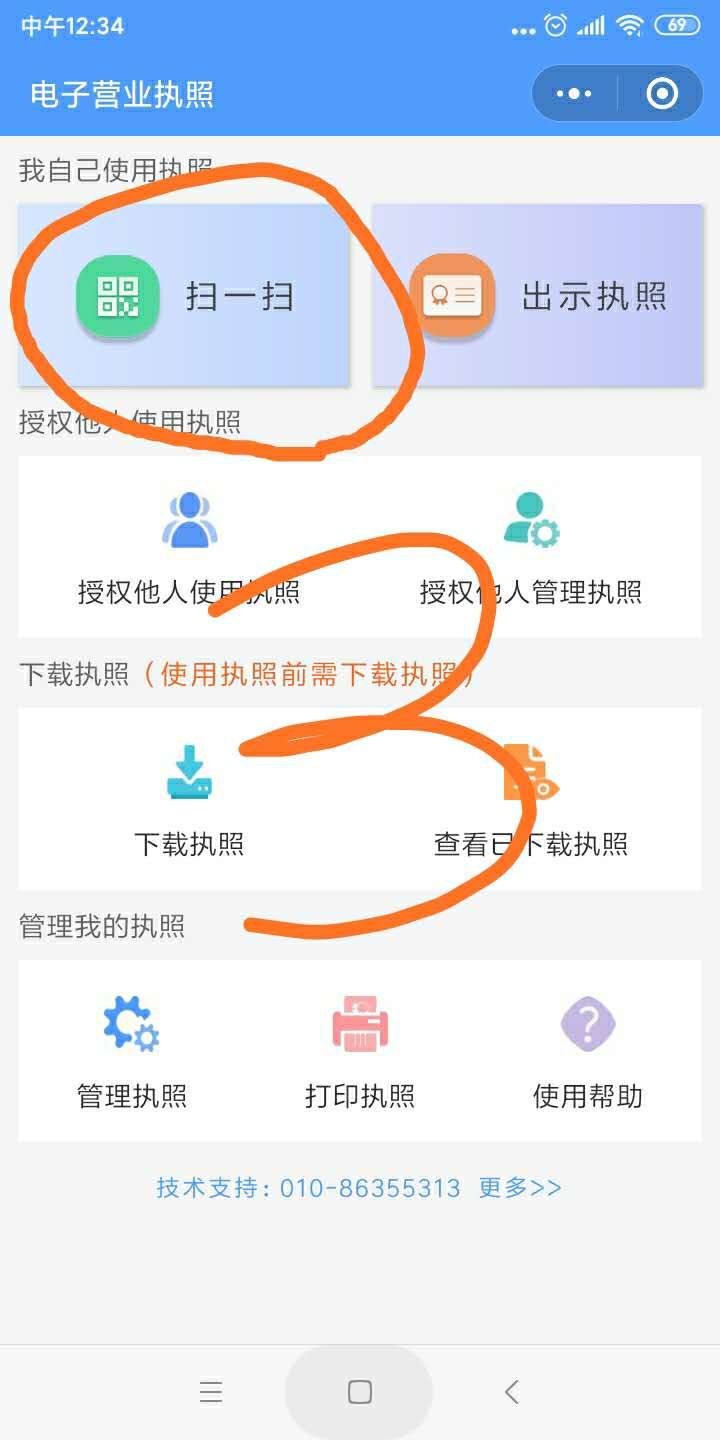
Task: Open recent apps from navigation bar
Action: (210, 1392)
